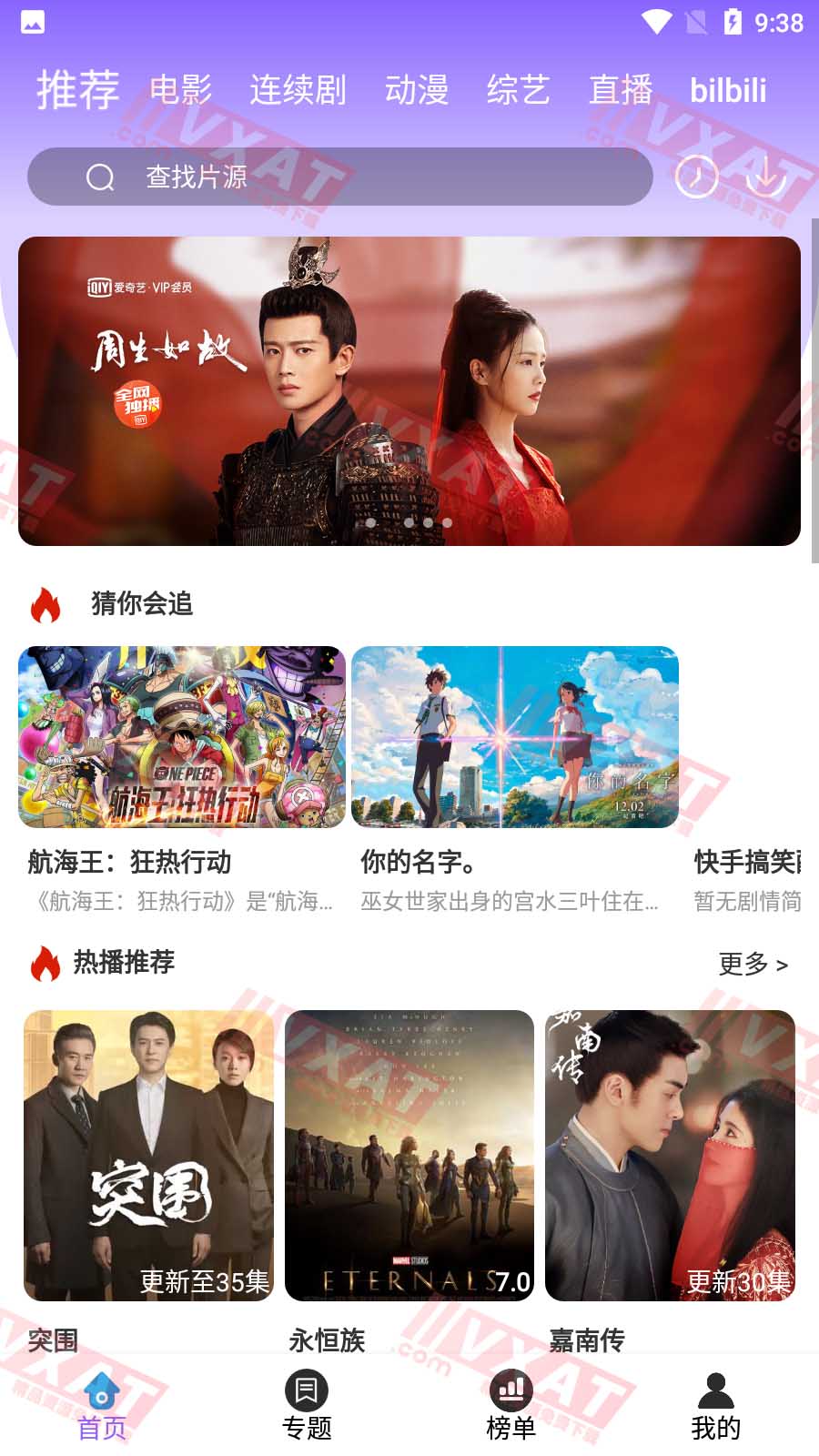Go to the 专题 tab
The height and width of the screenshot is (1456, 819).
point(307,1406)
